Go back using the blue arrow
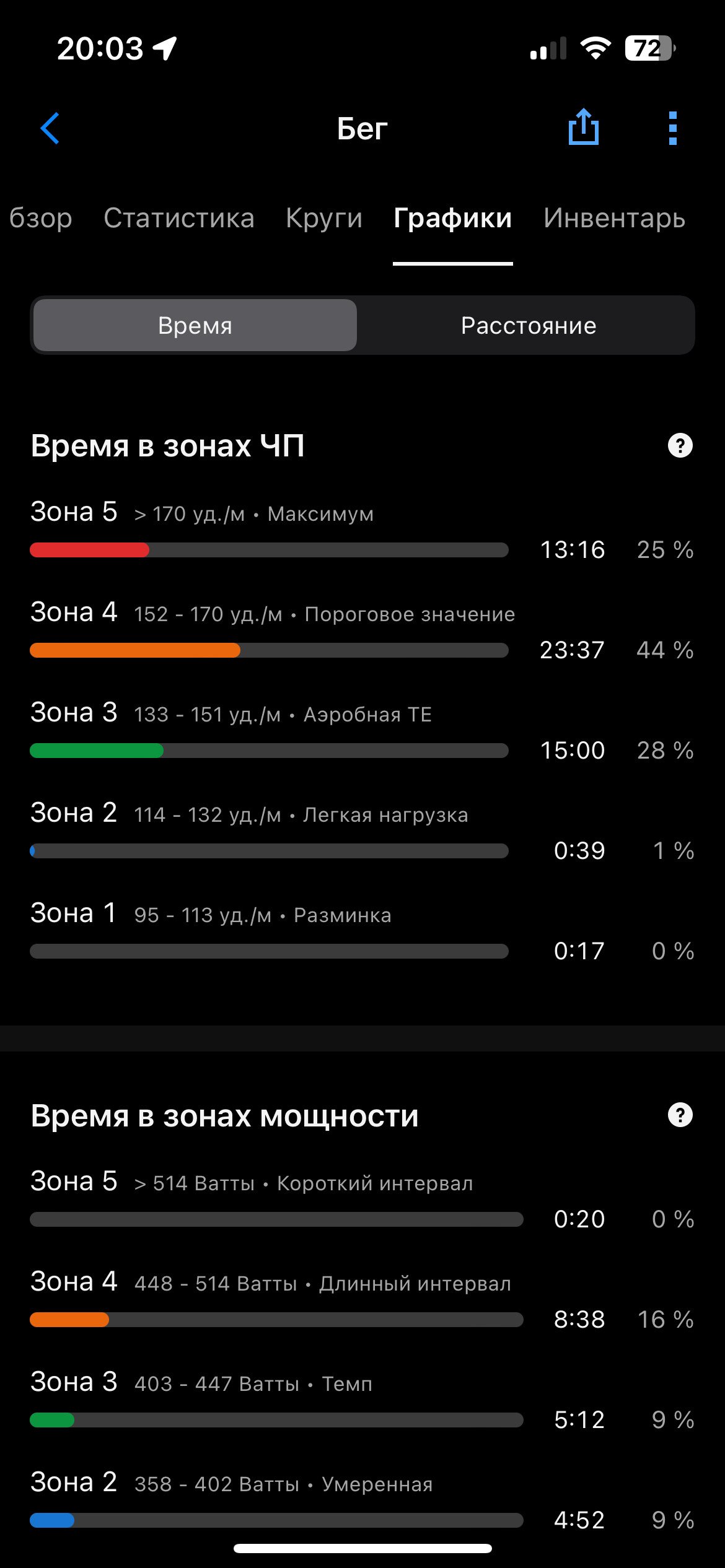 click(x=50, y=128)
